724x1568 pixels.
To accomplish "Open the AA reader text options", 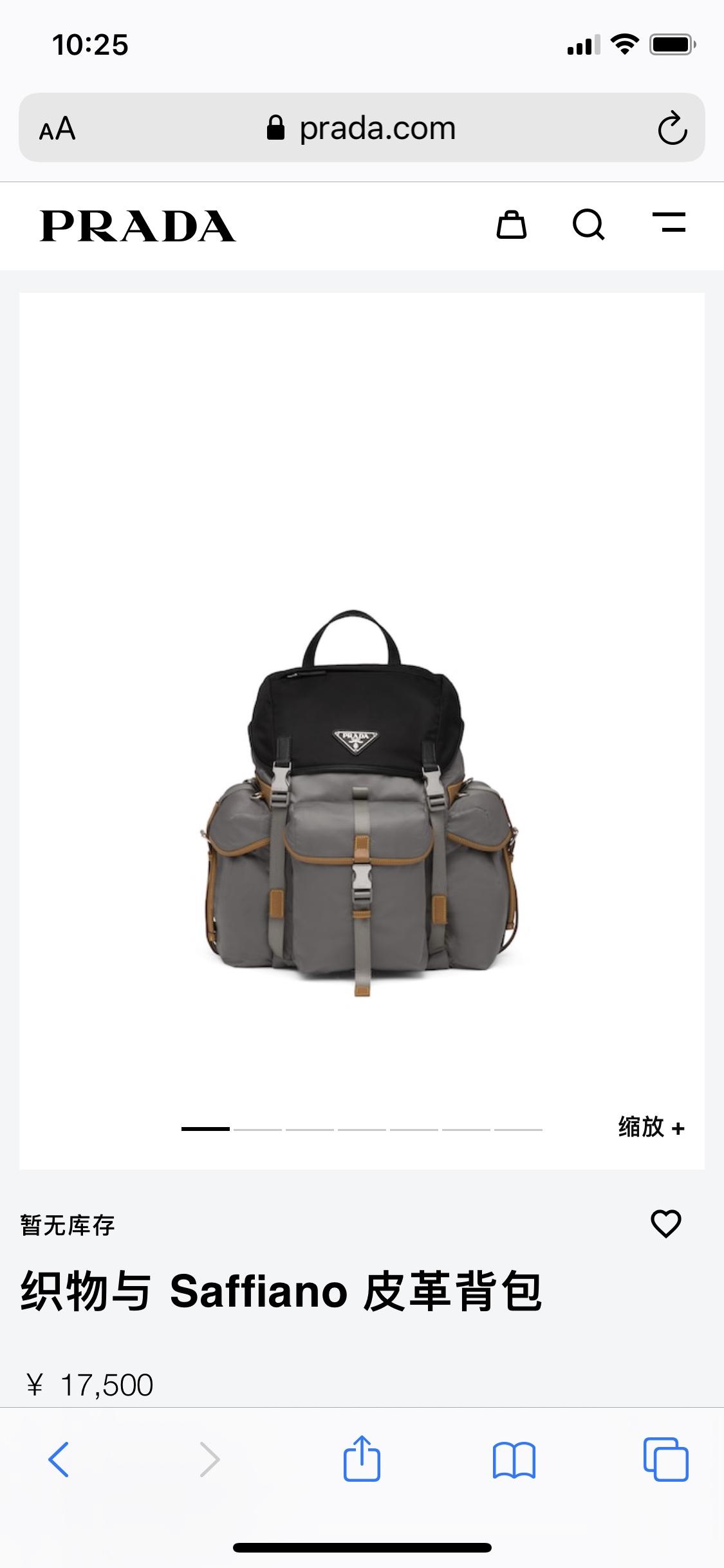I will coord(57,129).
